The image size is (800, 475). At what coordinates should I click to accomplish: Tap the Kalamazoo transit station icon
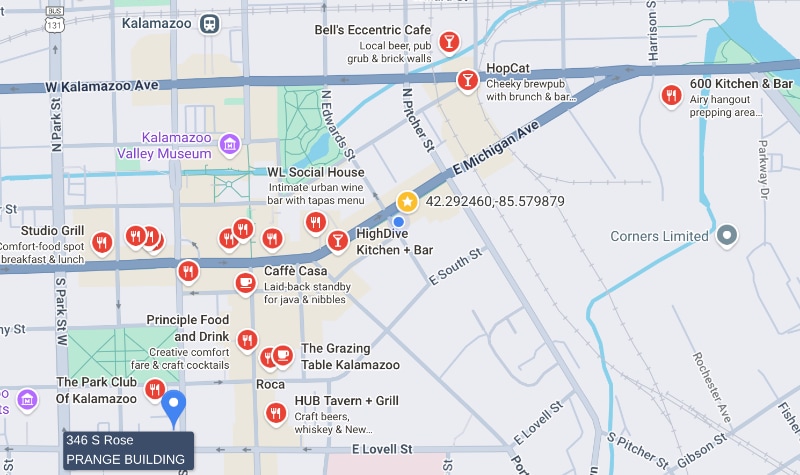[210, 24]
